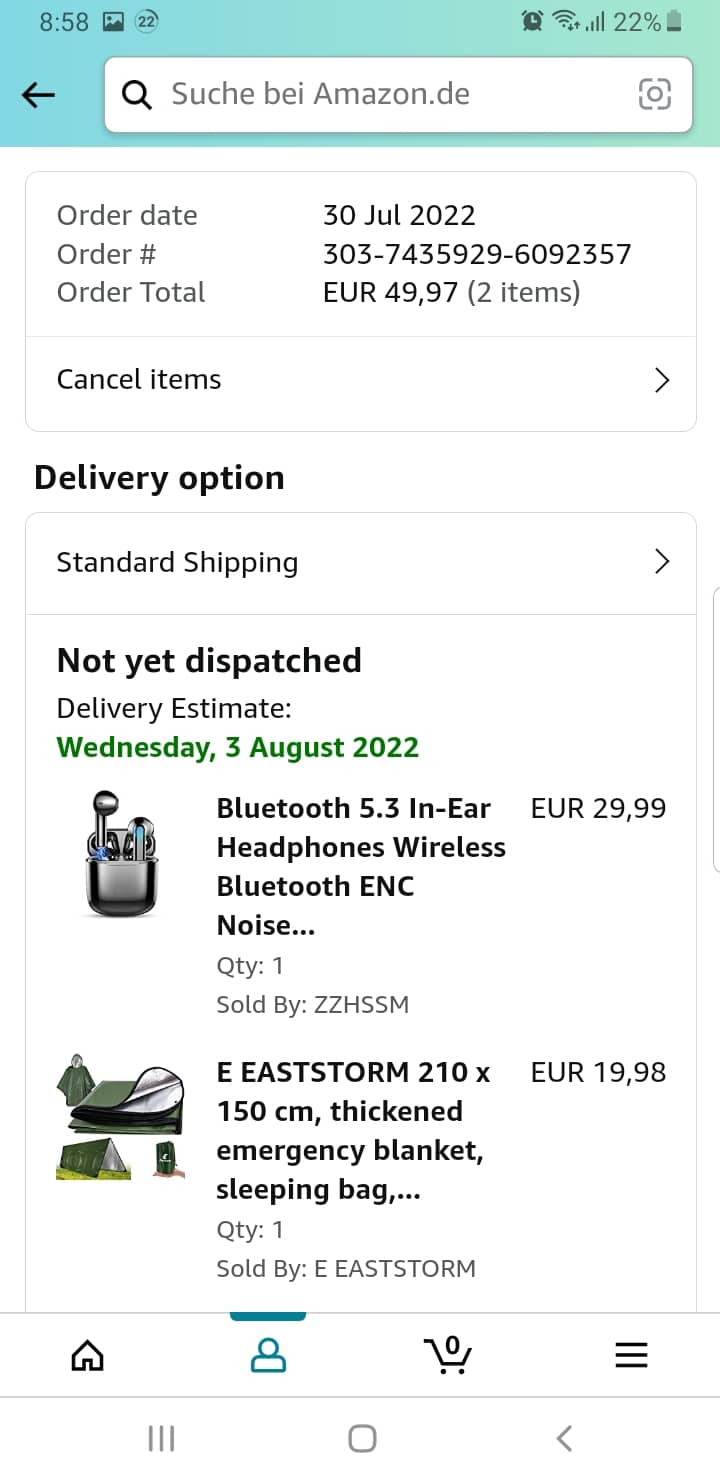This screenshot has width=720, height=1480.
Task: Open the hamburger menu tab
Action: (x=631, y=1355)
